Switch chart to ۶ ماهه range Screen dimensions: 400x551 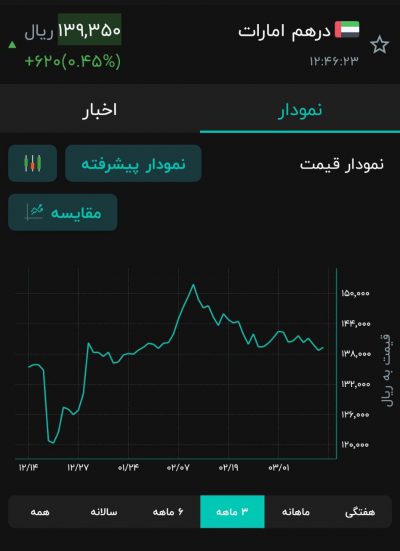pyautogui.click(x=168, y=512)
